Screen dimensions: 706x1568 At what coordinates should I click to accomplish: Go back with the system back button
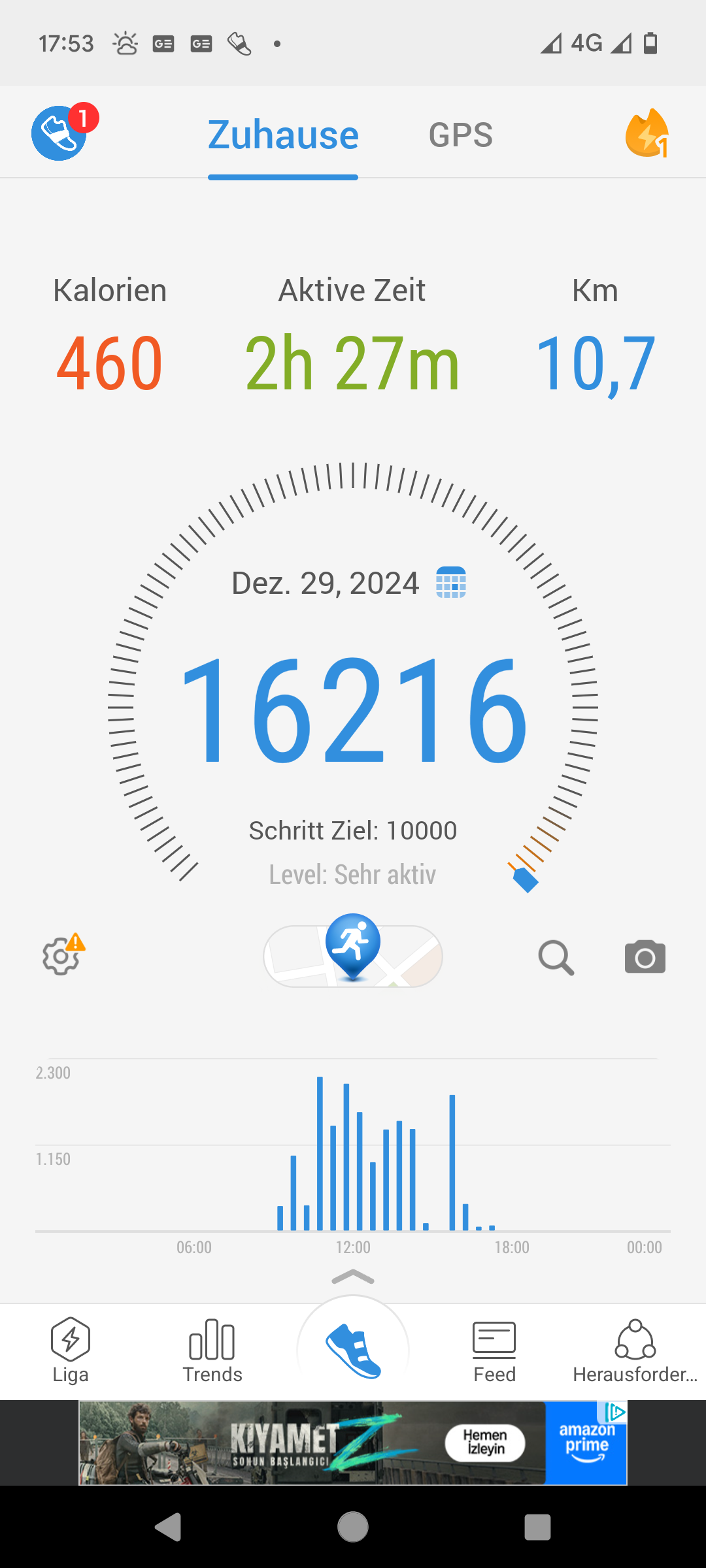click(x=168, y=1527)
